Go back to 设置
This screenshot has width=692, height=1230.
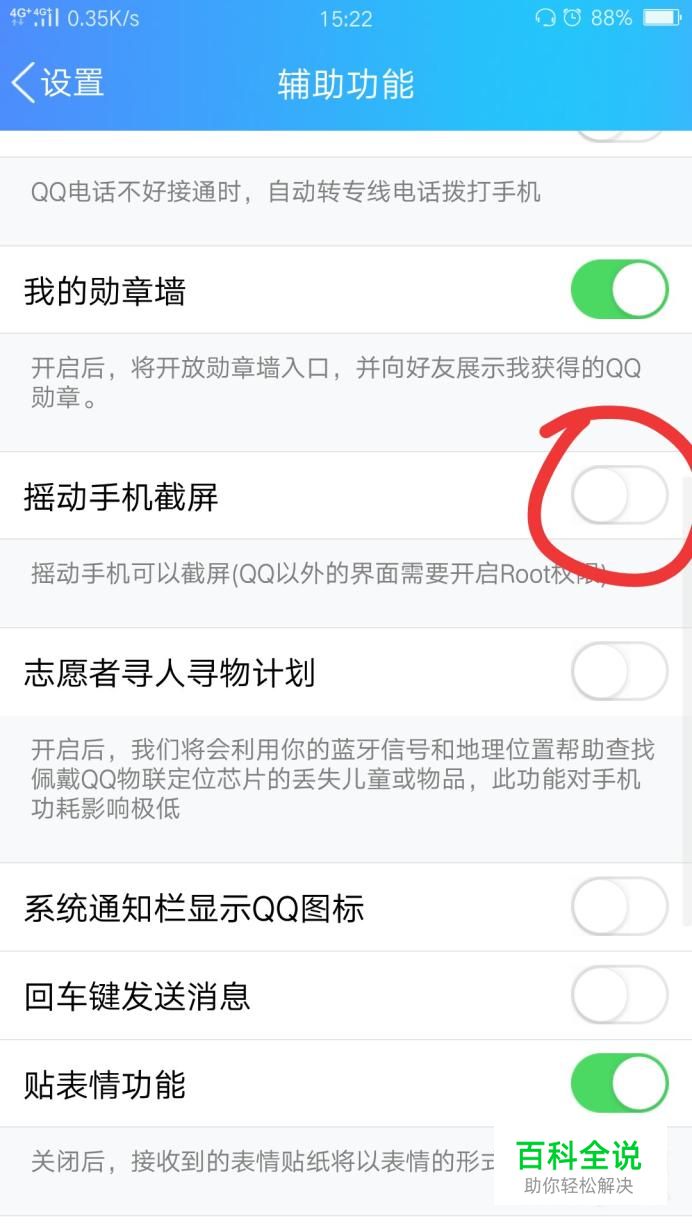click(x=58, y=83)
